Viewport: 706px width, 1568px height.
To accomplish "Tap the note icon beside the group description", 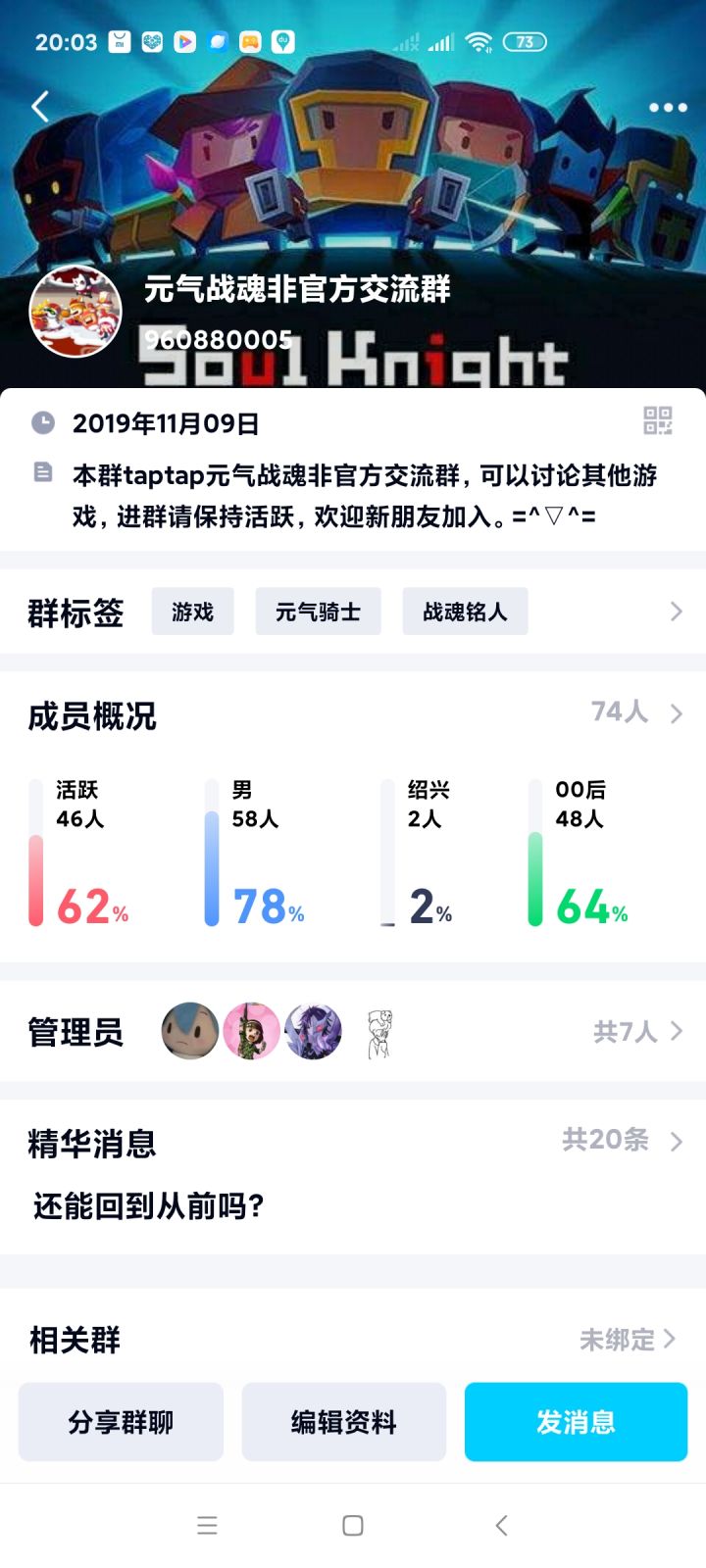I will (42, 472).
